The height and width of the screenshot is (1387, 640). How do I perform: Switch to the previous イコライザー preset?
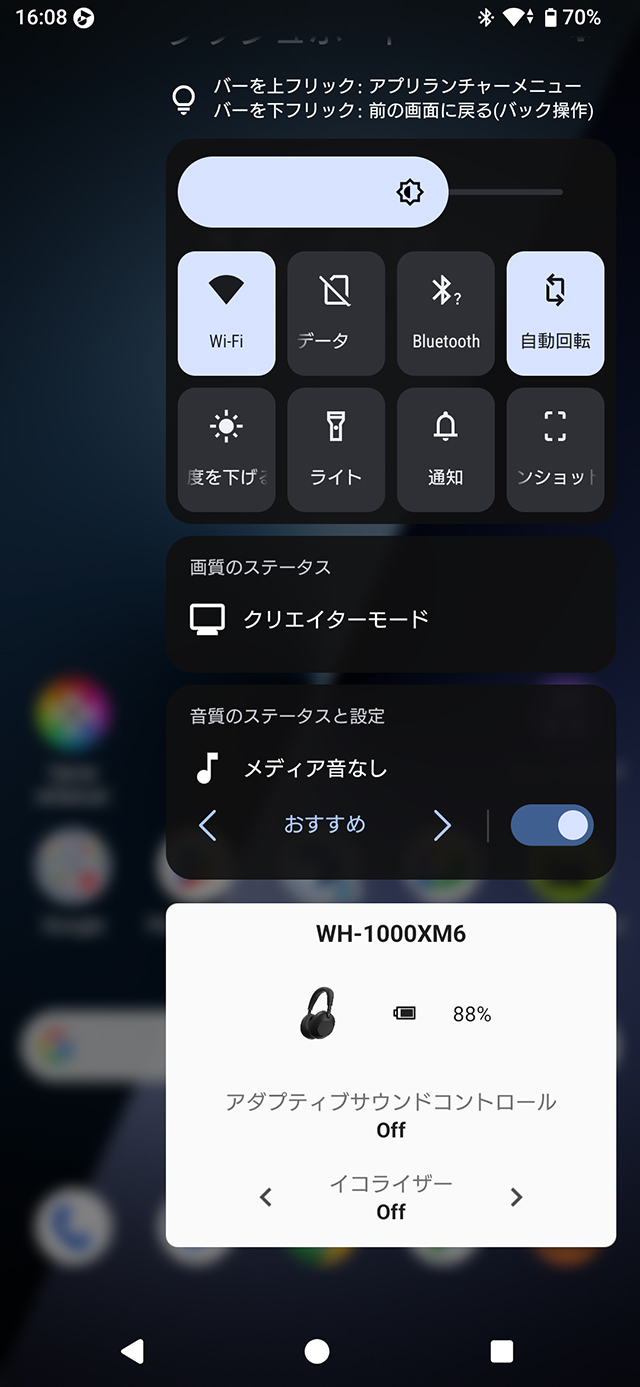pos(266,1197)
